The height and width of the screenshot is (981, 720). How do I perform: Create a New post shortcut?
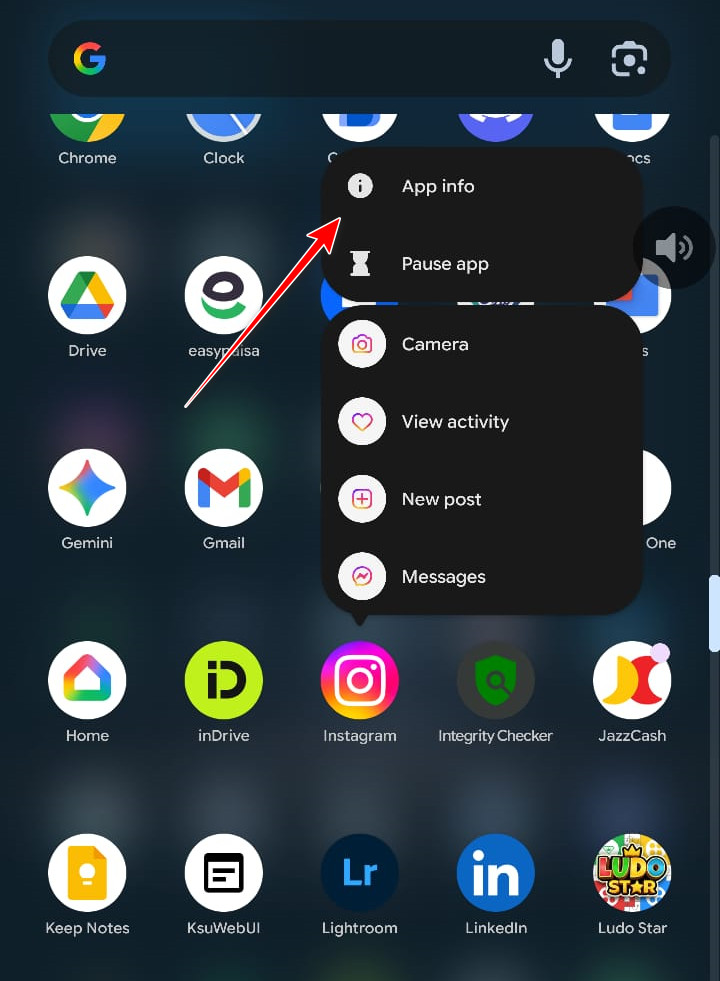[441, 499]
